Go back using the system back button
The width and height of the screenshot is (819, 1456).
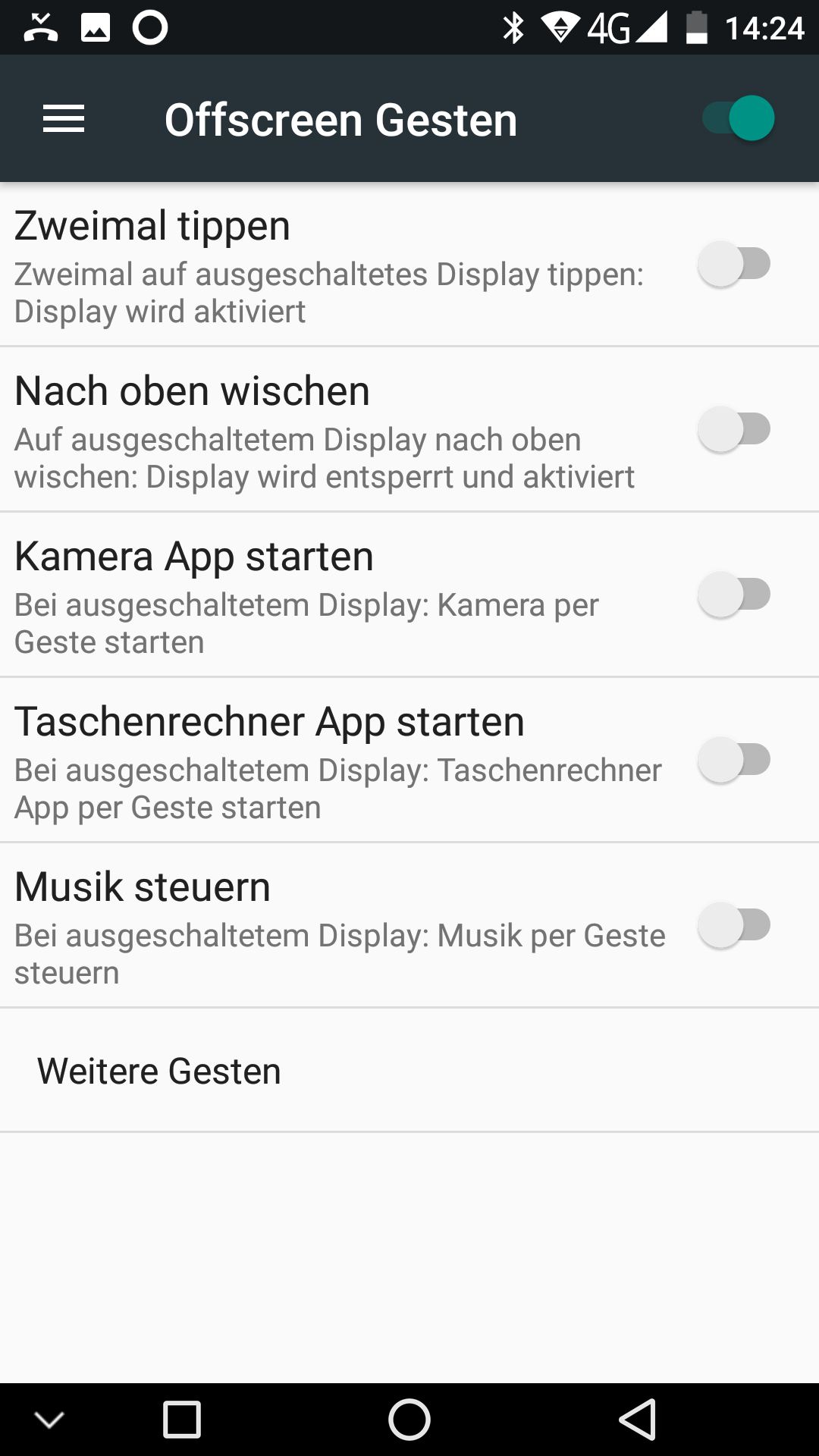[x=637, y=1420]
